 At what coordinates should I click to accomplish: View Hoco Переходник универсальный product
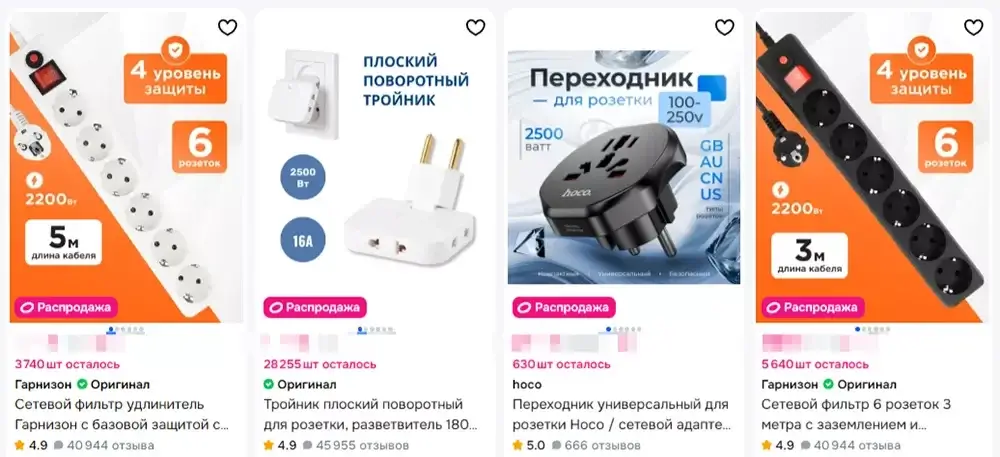(620, 414)
